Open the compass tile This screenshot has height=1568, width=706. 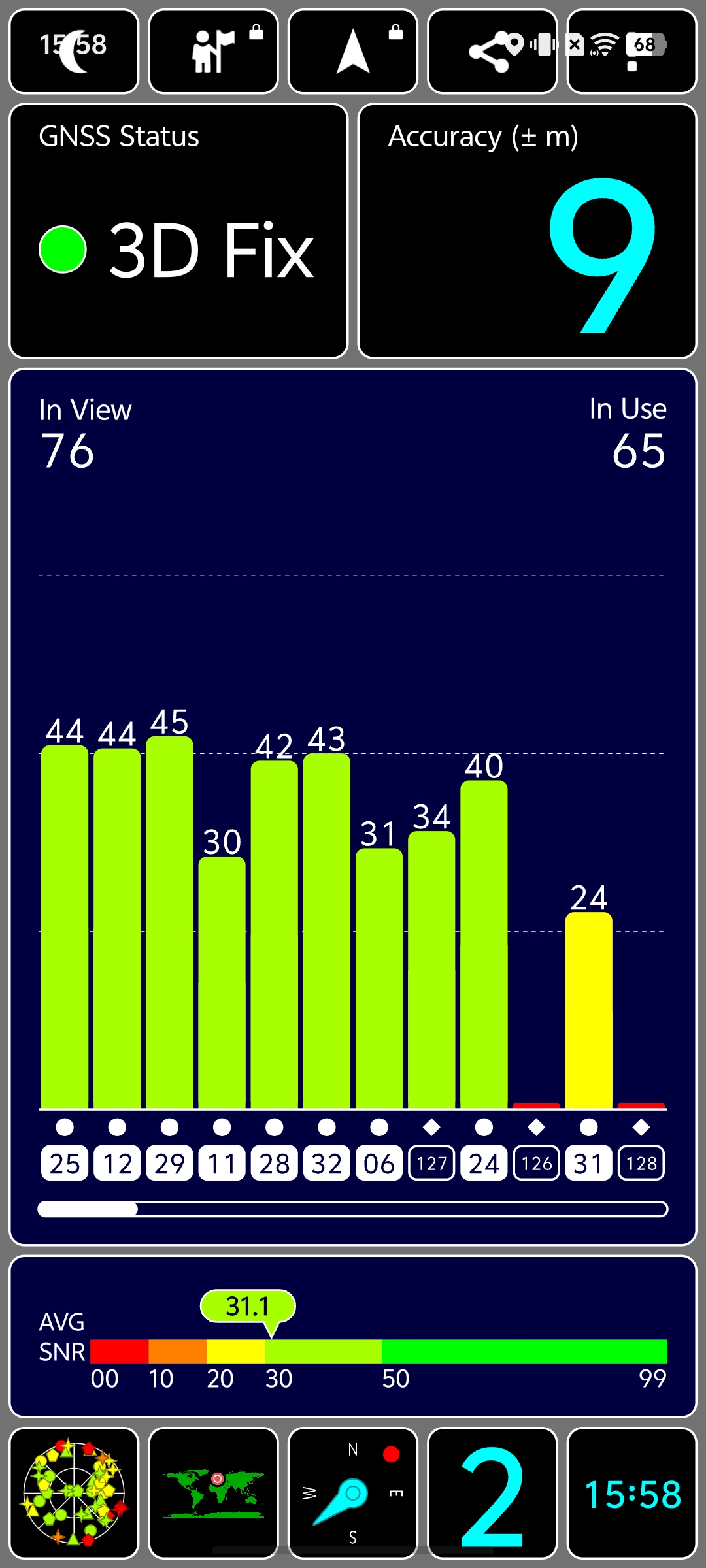[x=353, y=1493]
